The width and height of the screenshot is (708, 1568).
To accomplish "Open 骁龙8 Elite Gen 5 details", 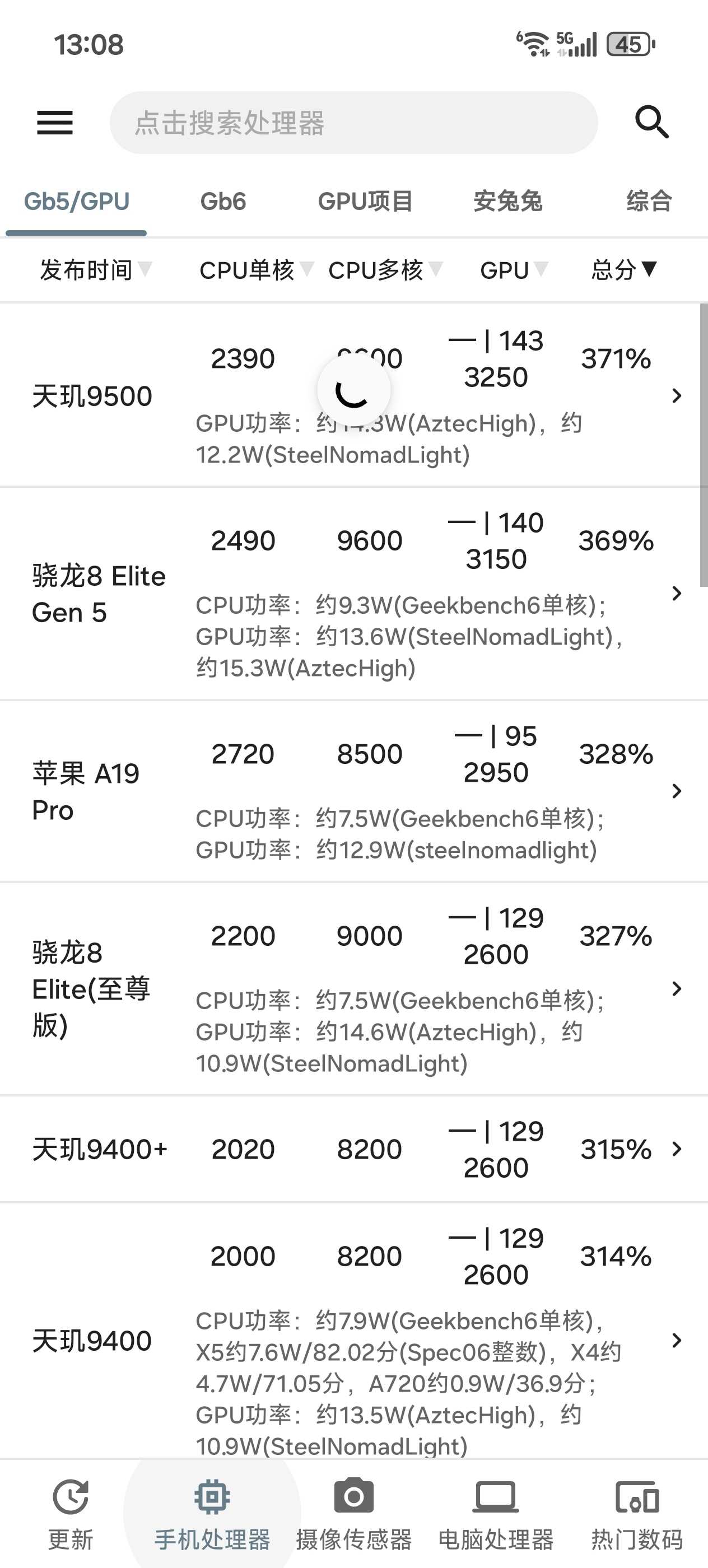I will click(99, 594).
